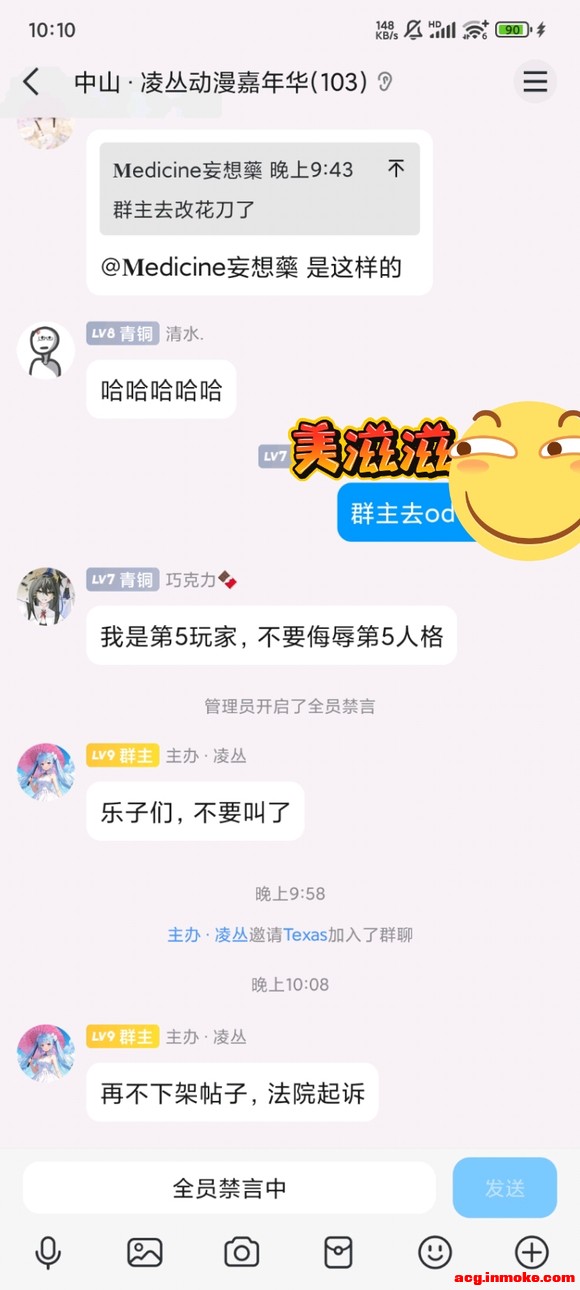Open 清水.'s avatar profile

click(x=46, y=351)
